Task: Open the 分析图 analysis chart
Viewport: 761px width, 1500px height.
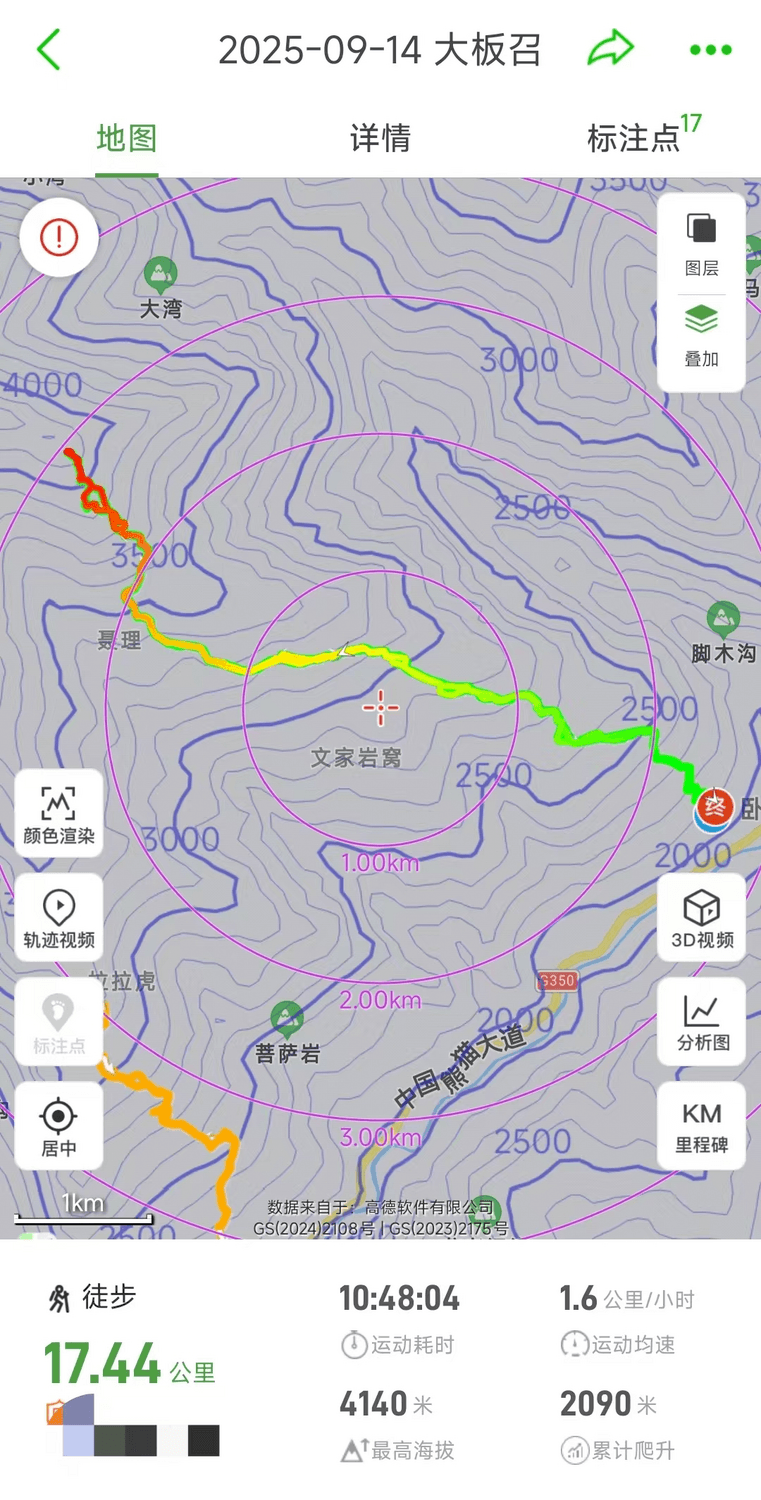Action: click(x=701, y=1022)
